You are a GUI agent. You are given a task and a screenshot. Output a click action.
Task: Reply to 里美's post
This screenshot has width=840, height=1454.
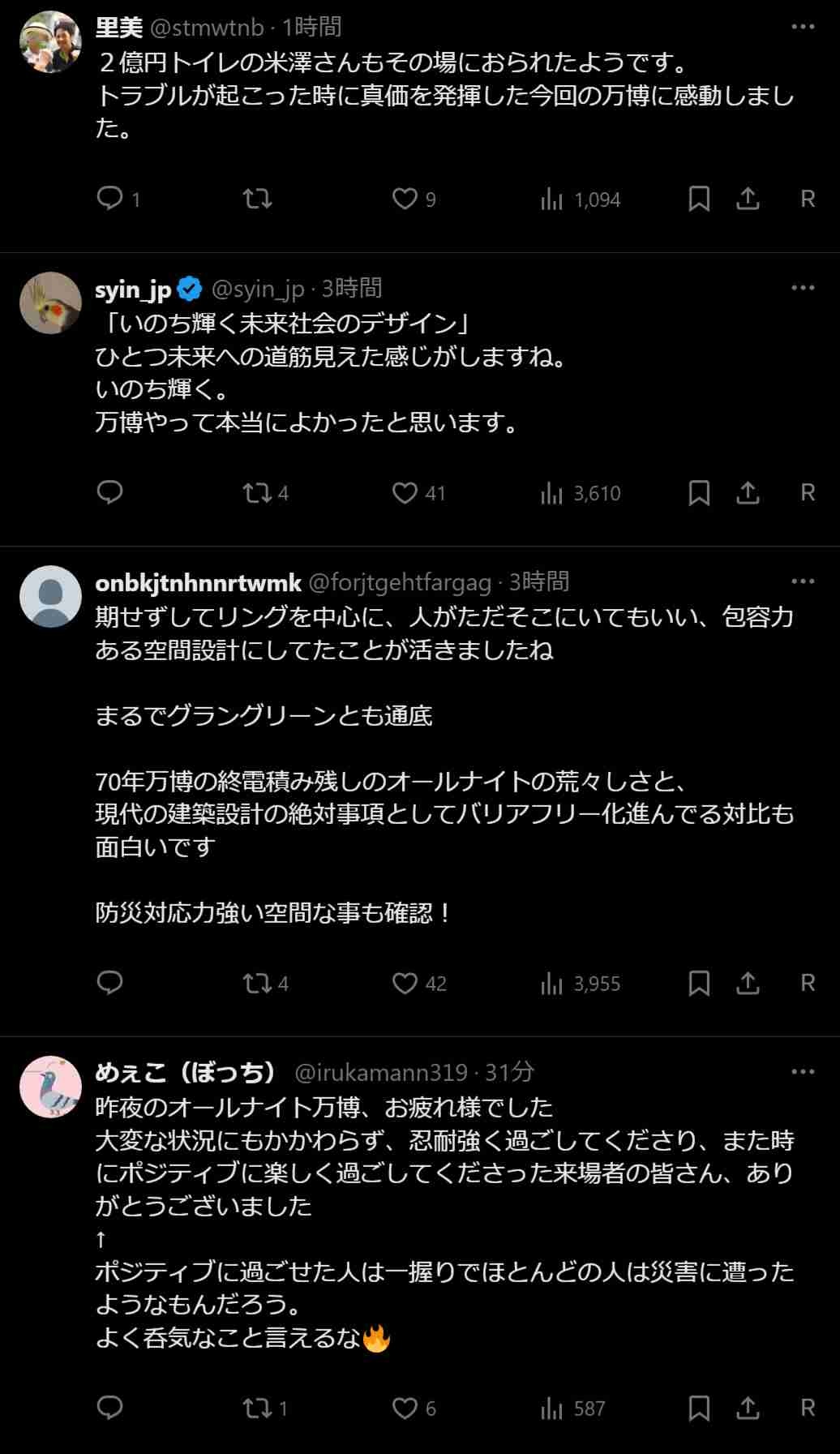109,199
